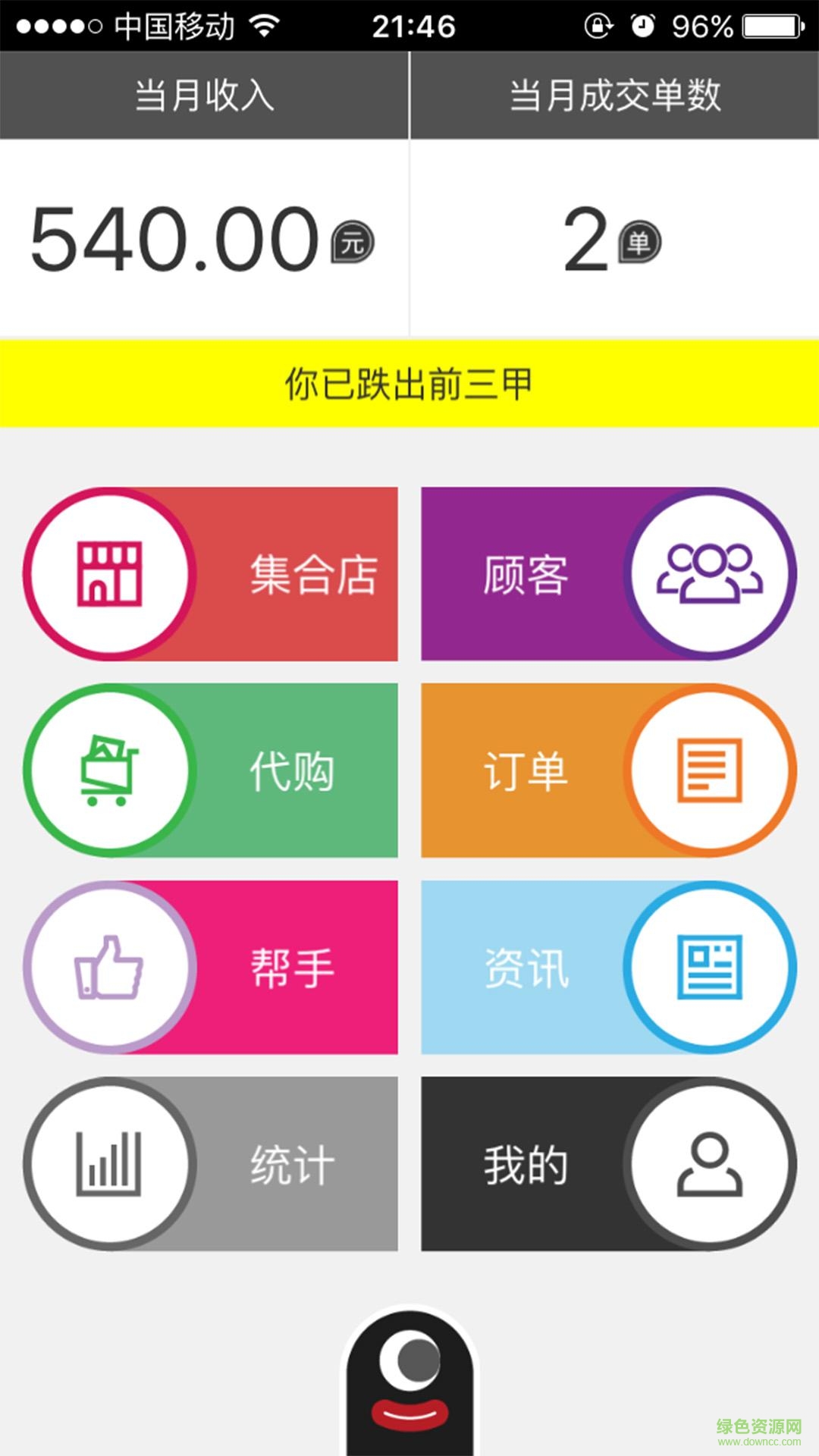Tap the 统计 bar chart icon
The image size is (819, 1456).
pos(108,1164)
